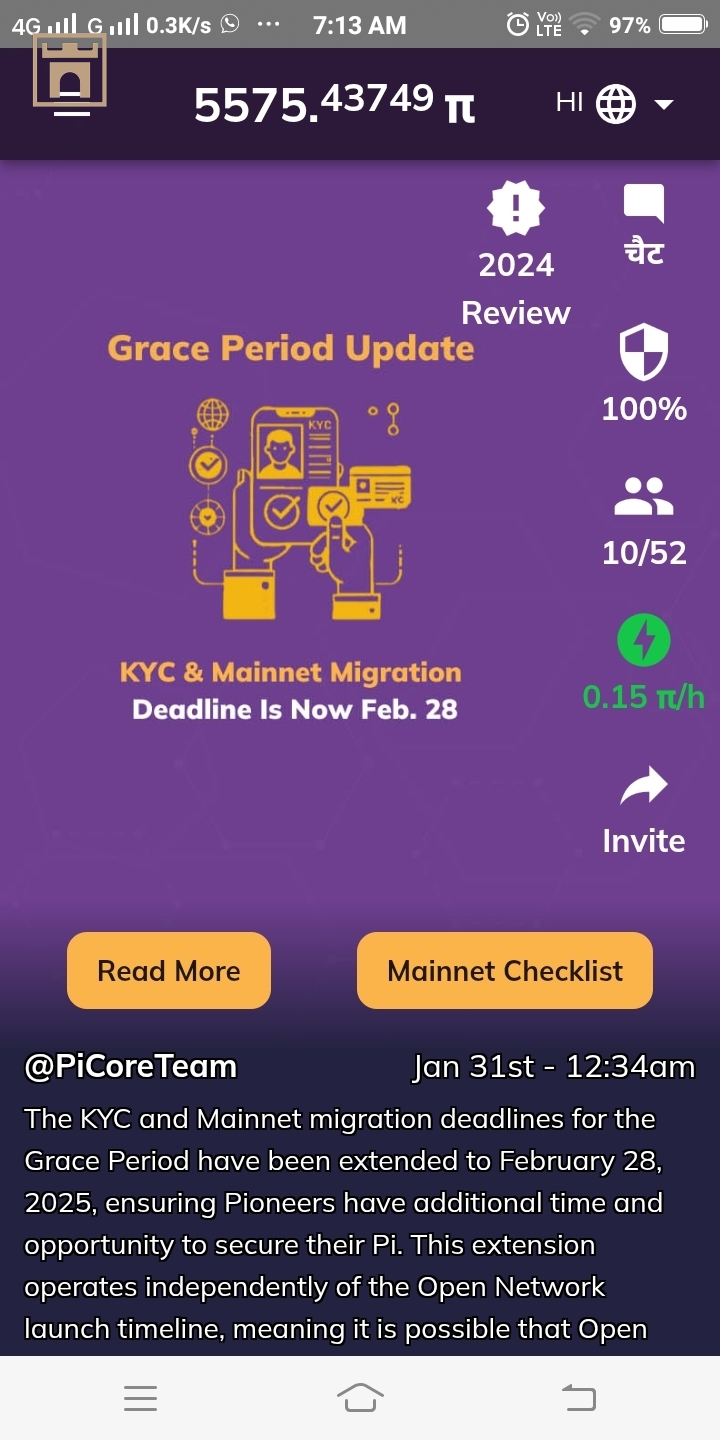Open the Mainnet Checklist

[x=505, y=970]
